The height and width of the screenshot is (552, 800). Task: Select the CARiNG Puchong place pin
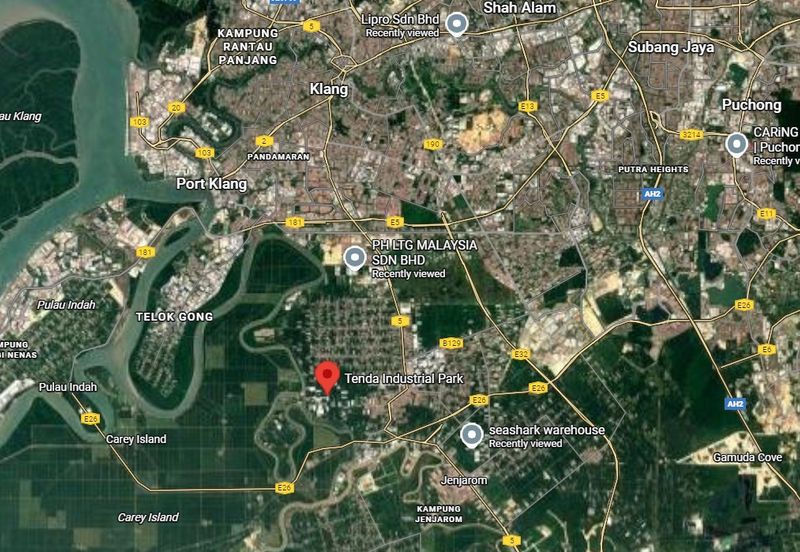tap(737, 145)
